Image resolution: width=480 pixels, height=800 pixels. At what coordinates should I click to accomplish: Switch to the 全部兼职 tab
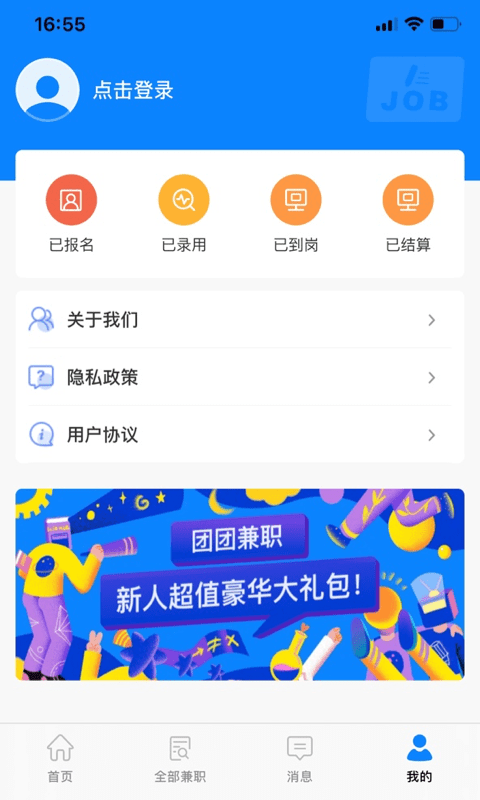pyautogui.click(x=180, y=759)
